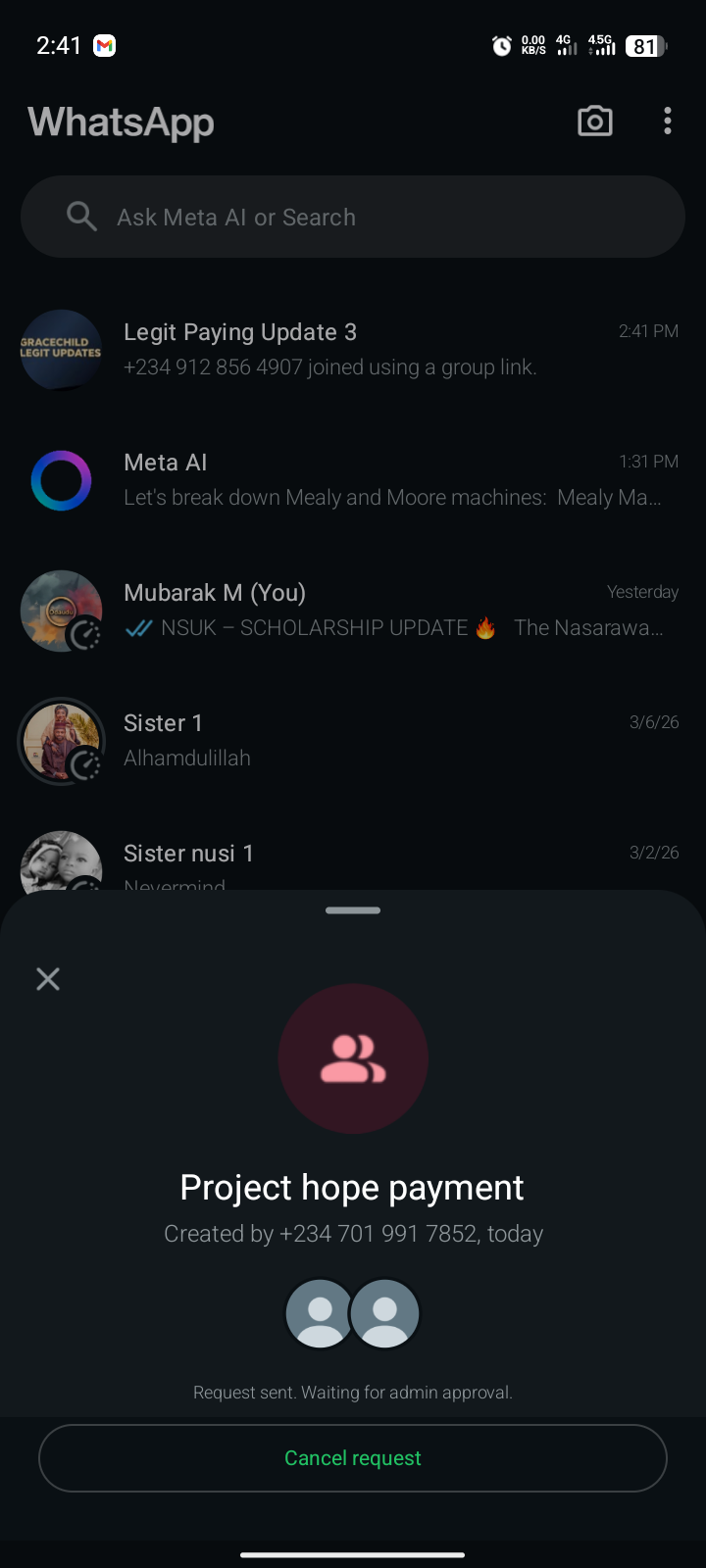Open the overflow menu
Image resolution: width=706 pixels, height=1568 pixels.
tap(668, 122)
